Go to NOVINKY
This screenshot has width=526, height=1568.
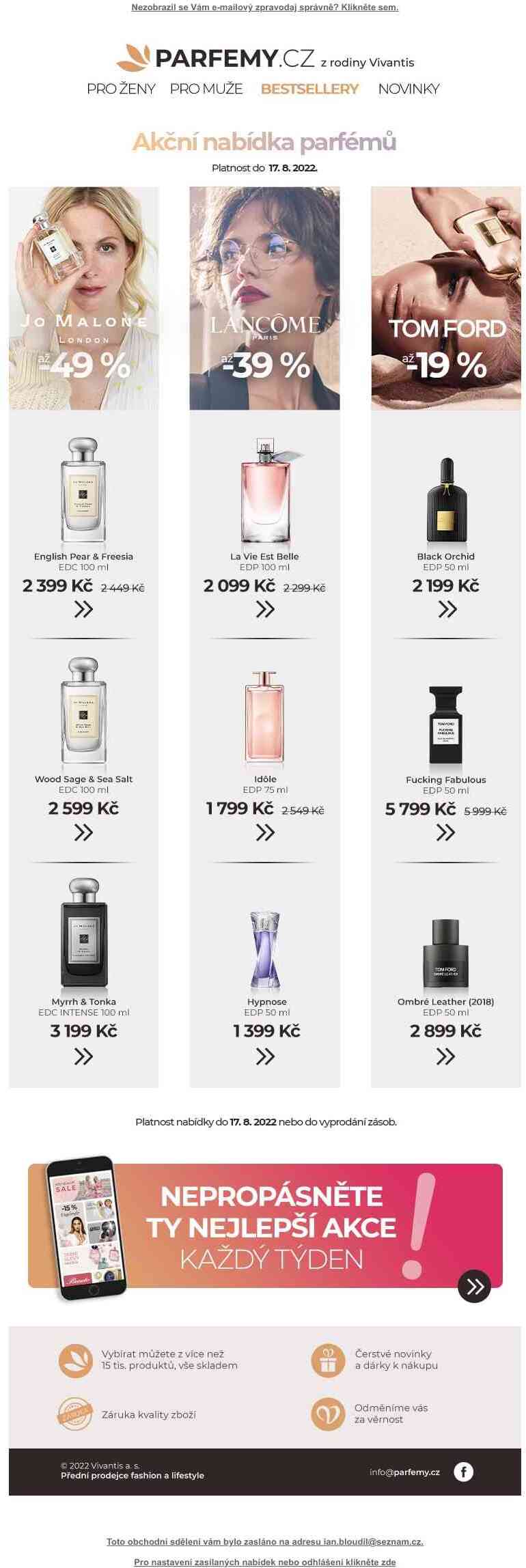click(x=409, y=89)
